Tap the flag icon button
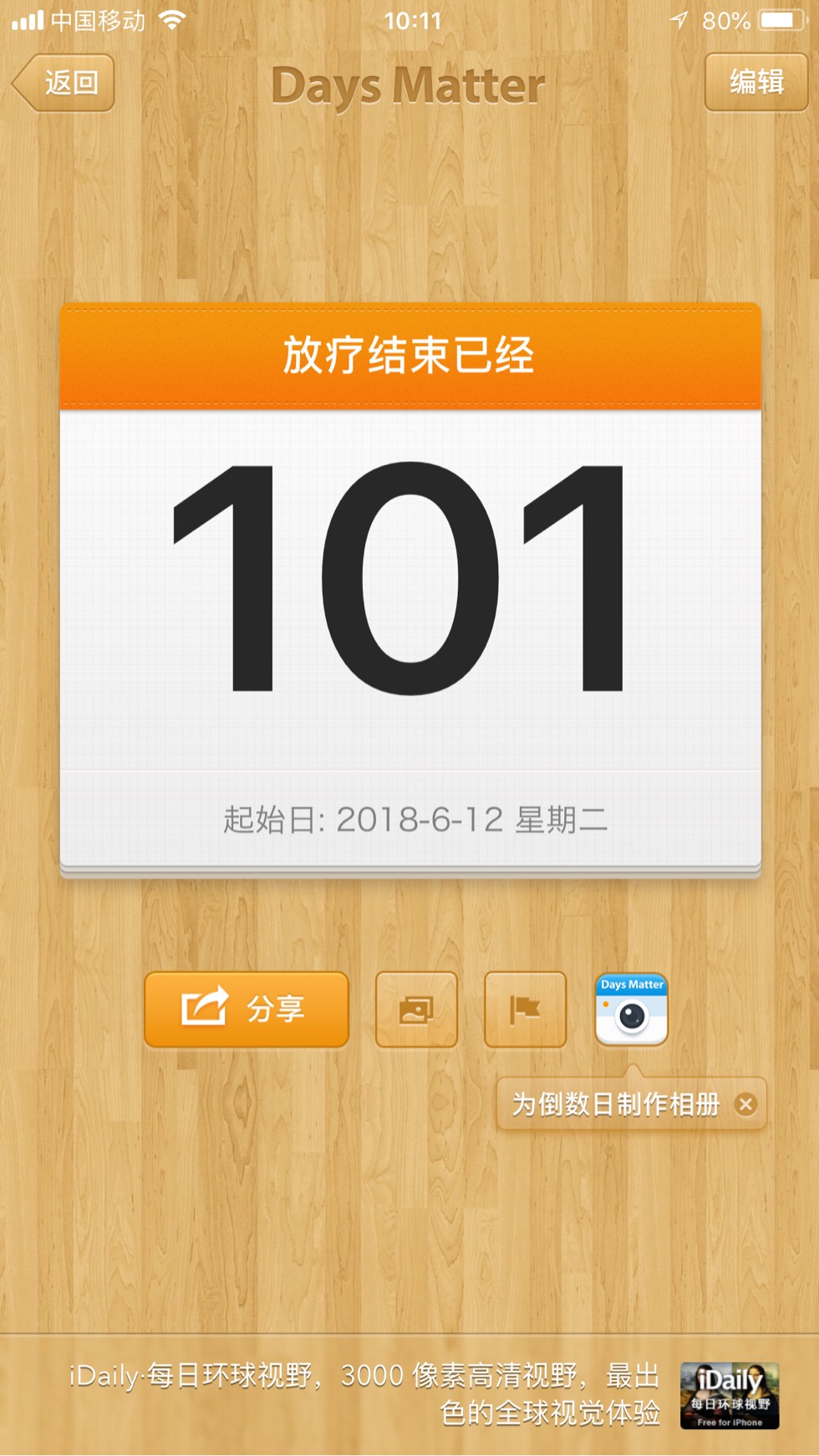Image resolution: width=819 pixels, height=1456 pixels. 525,1009
